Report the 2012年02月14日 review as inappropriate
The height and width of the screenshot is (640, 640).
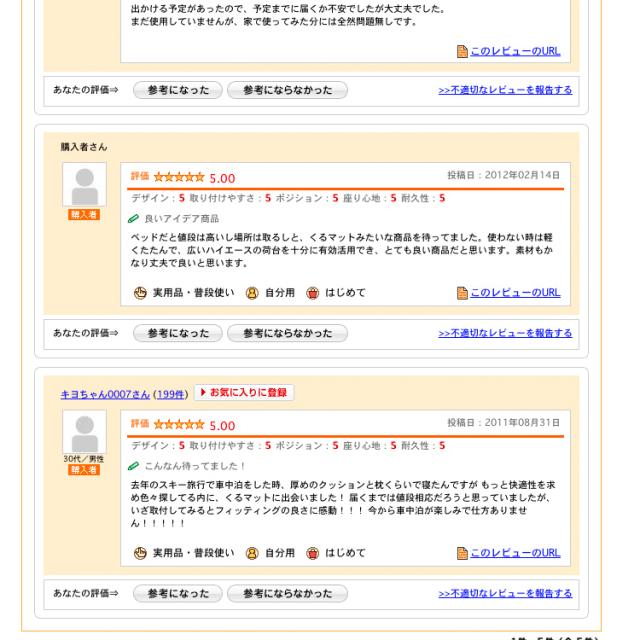[x=505, y=333]
